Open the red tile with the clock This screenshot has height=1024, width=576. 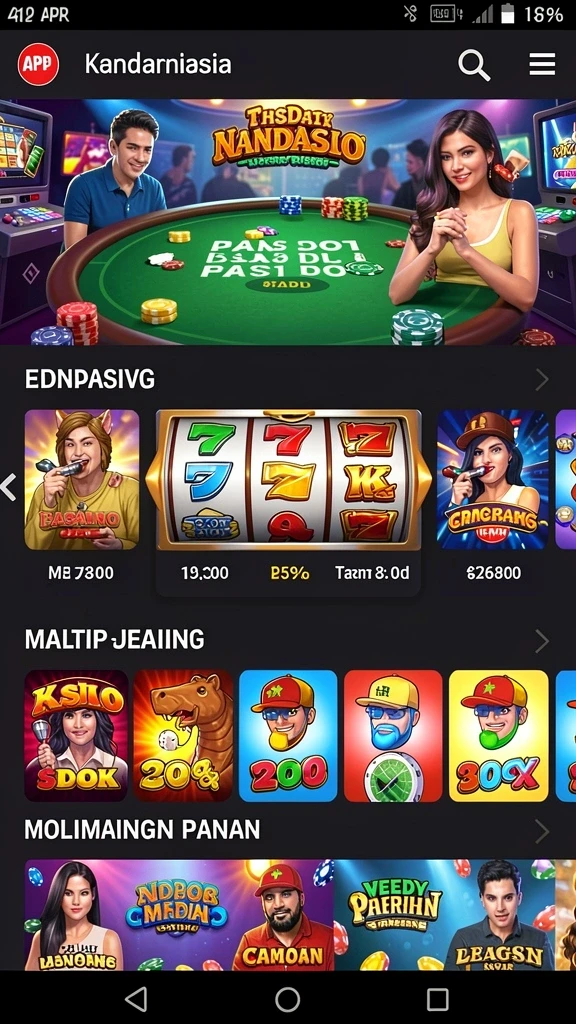[393, 735]
